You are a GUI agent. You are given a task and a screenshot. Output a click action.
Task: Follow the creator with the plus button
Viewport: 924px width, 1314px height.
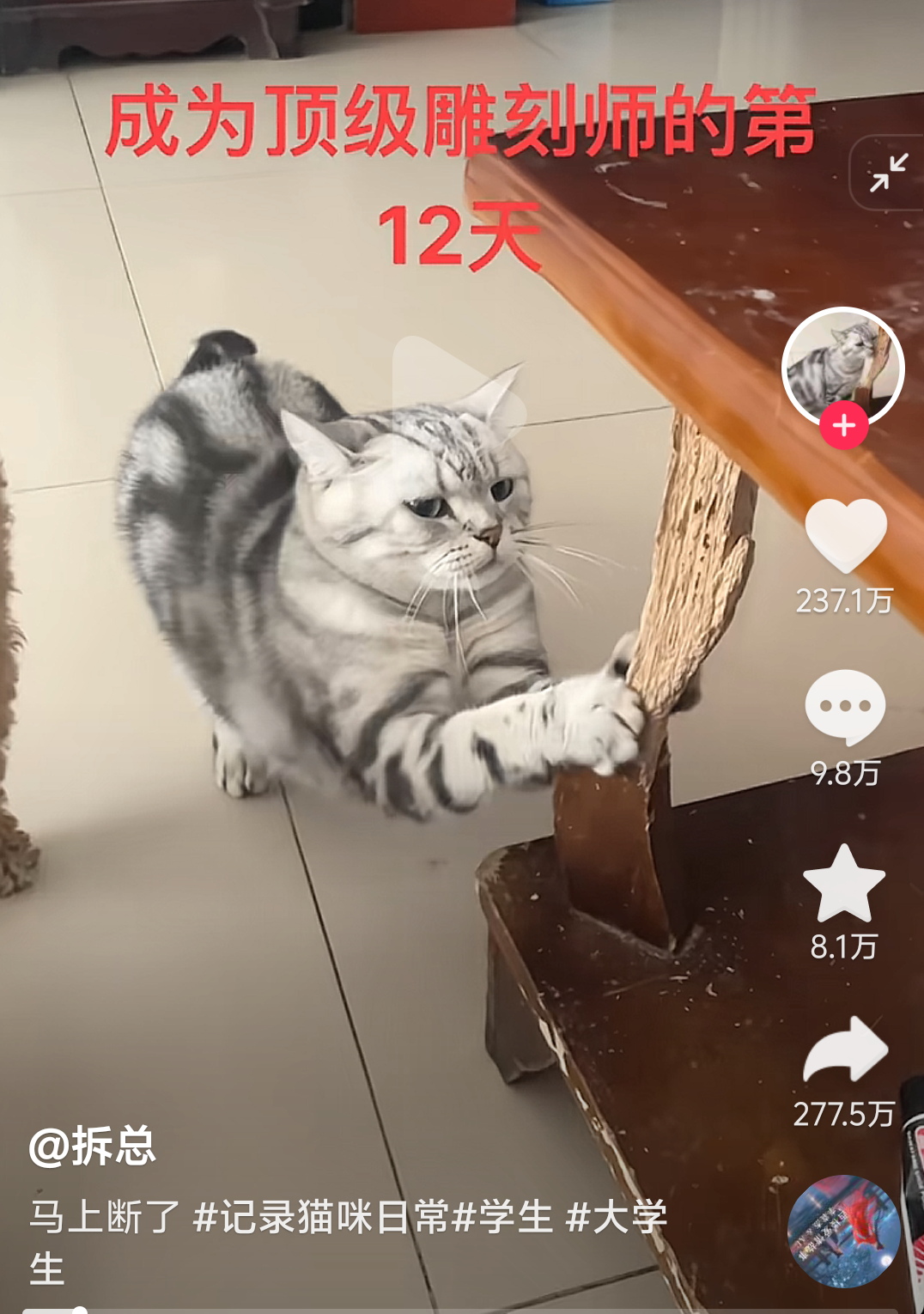point(843,426)
